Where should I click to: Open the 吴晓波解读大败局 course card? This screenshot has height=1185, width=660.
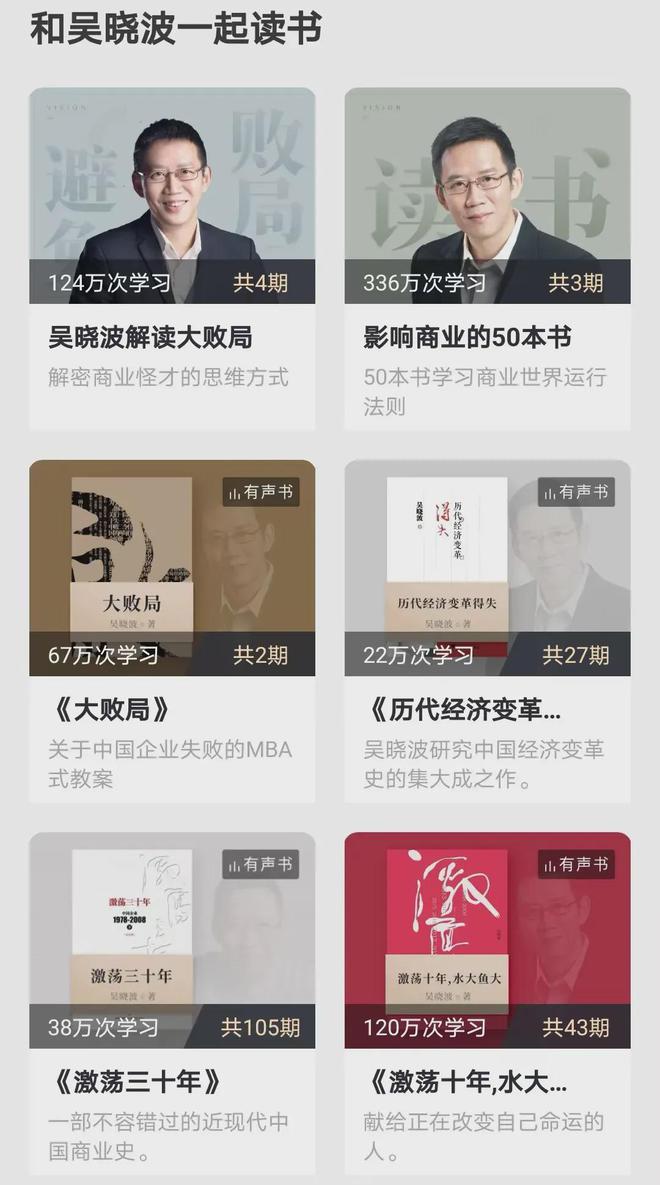pyautogui.click(x=172, y=258)
